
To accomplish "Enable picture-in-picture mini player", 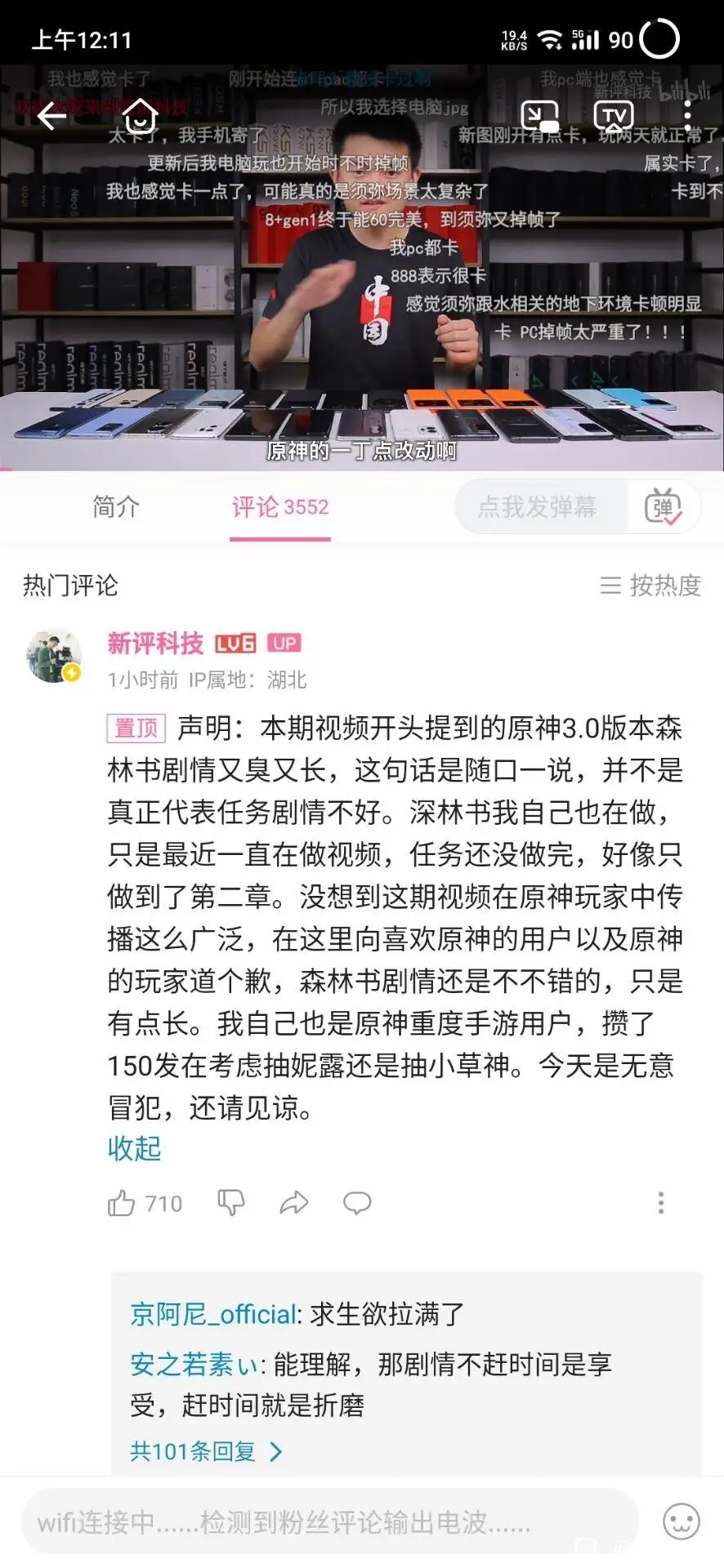I will [539, 116].
